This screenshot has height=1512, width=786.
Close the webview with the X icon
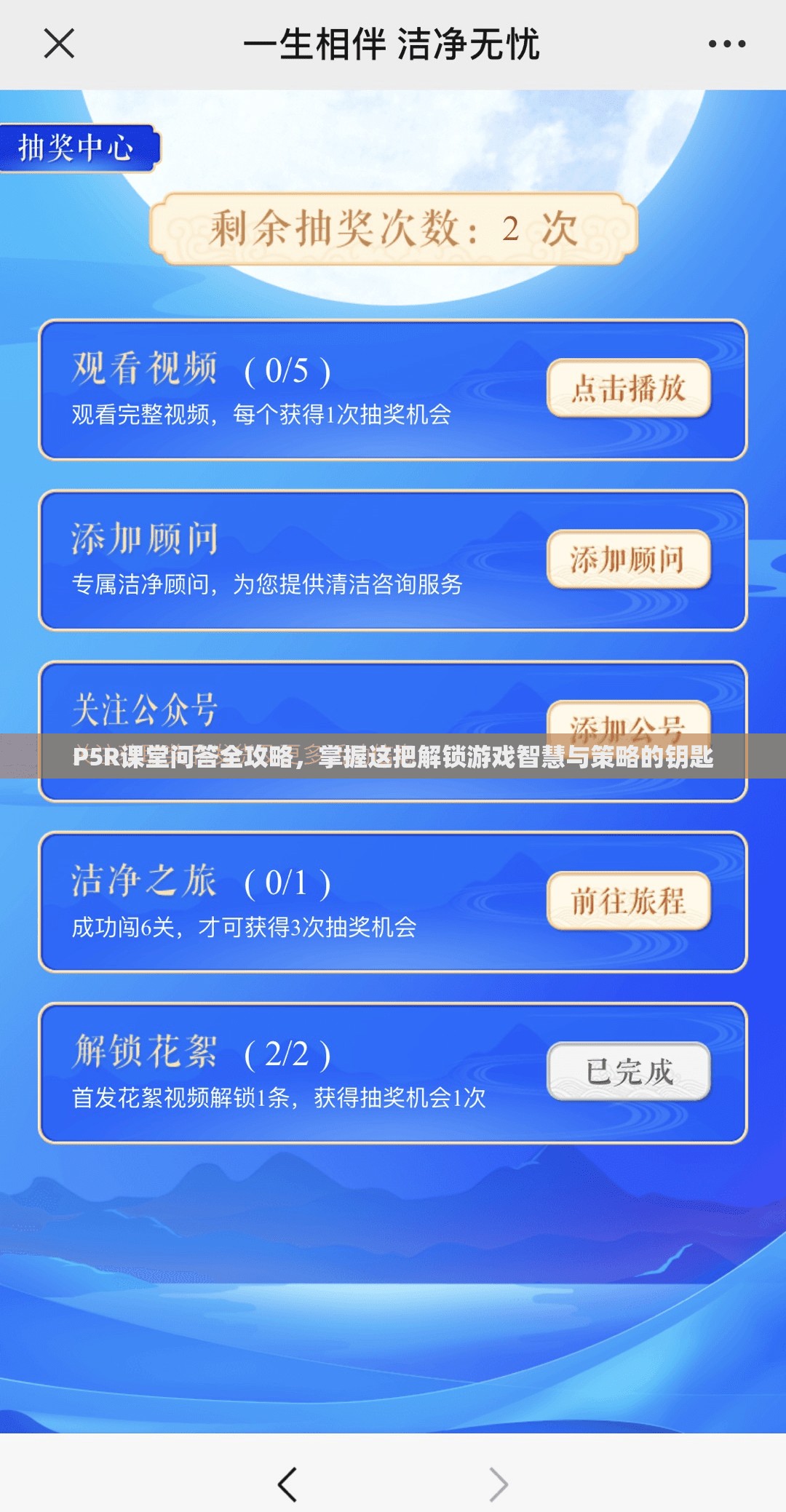(x=58, y=45)
